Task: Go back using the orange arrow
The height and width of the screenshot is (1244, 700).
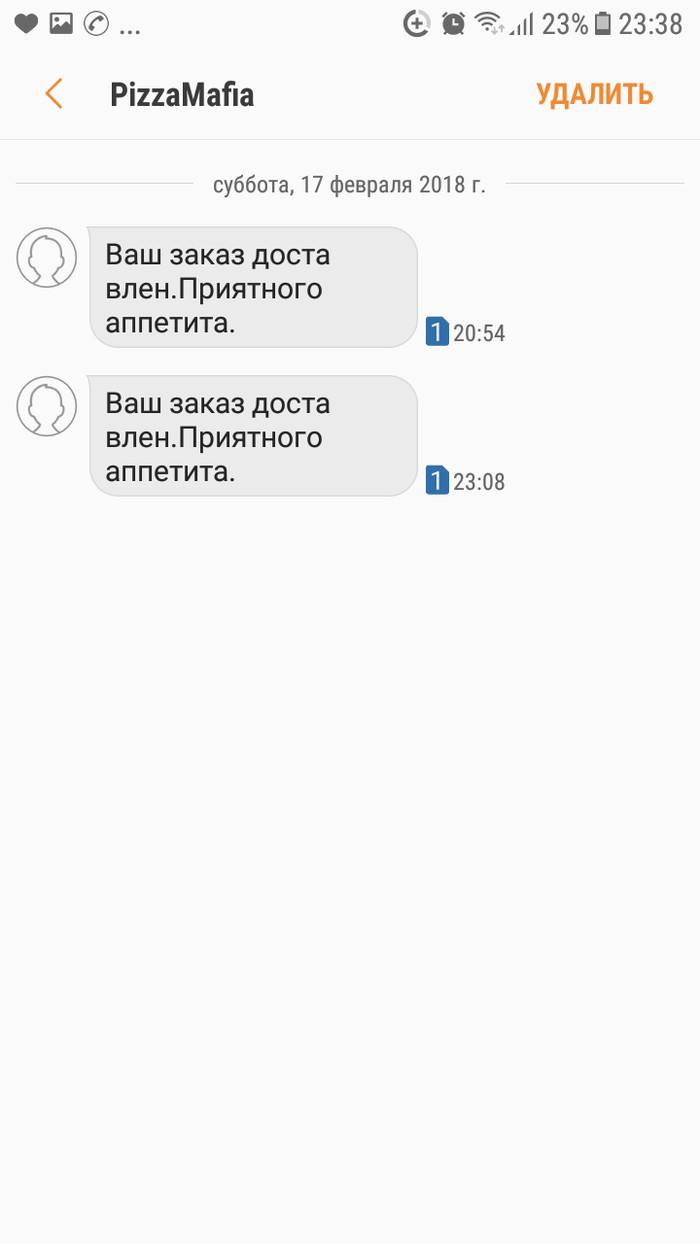Action: tap(54, 95)
